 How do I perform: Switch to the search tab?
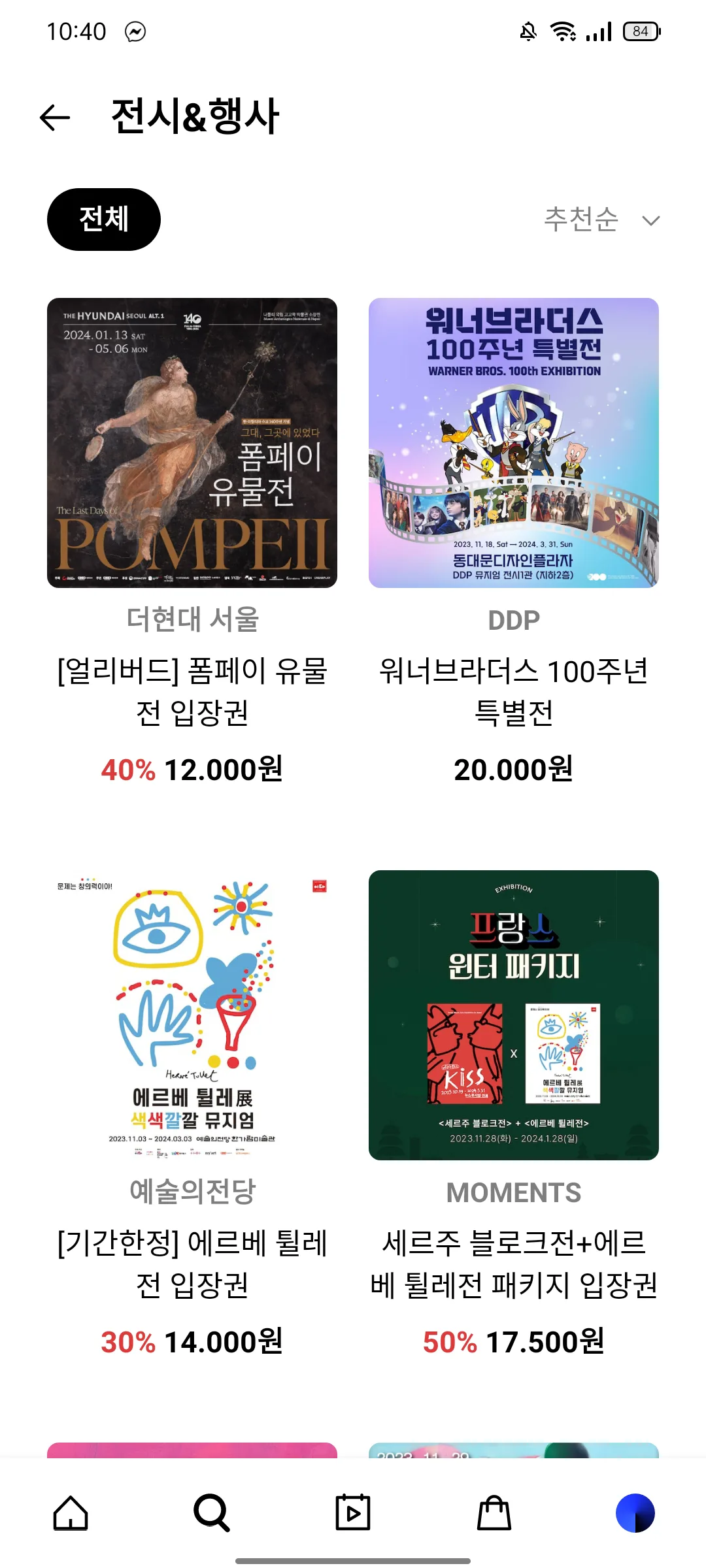(x=212, y=1513)
